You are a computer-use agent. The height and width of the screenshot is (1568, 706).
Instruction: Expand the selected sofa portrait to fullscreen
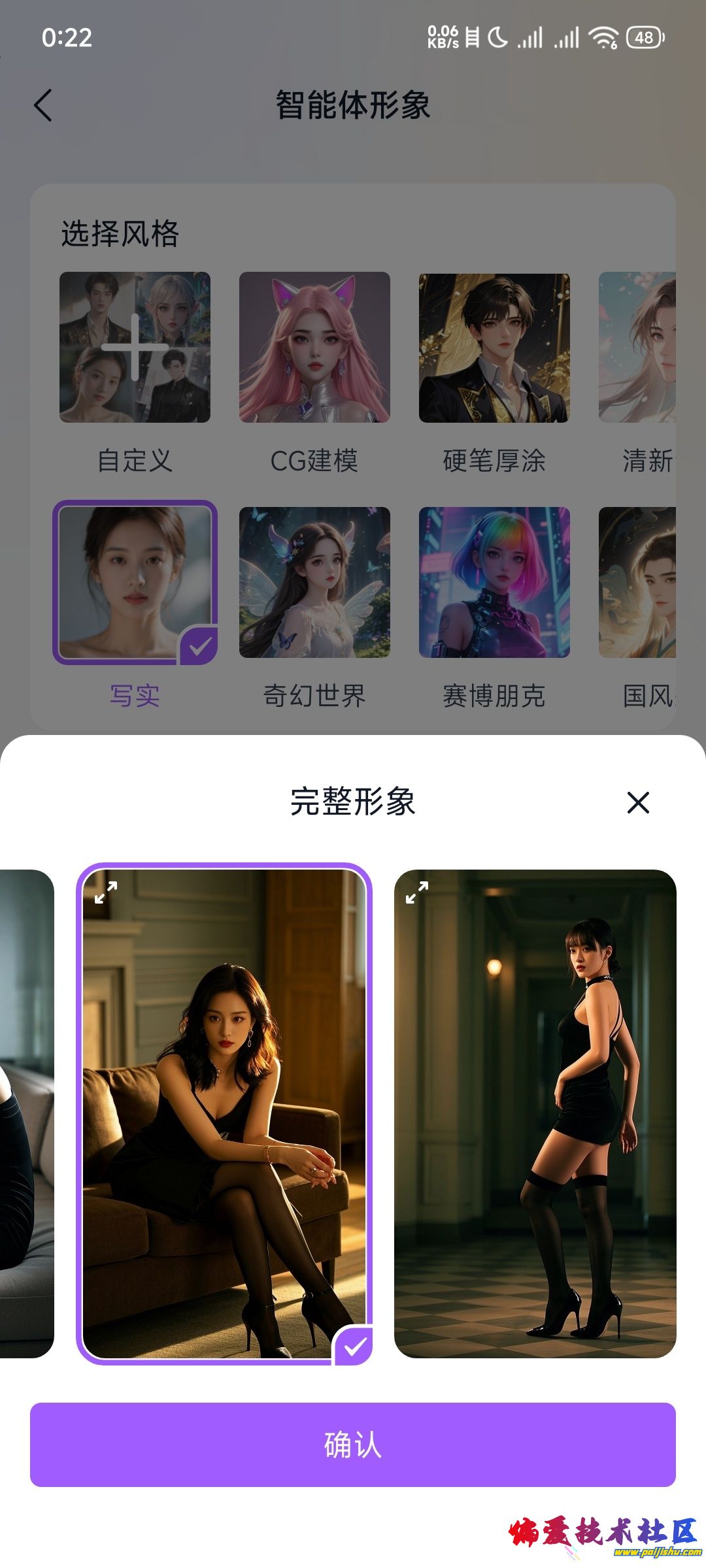[x=106, y=892]
